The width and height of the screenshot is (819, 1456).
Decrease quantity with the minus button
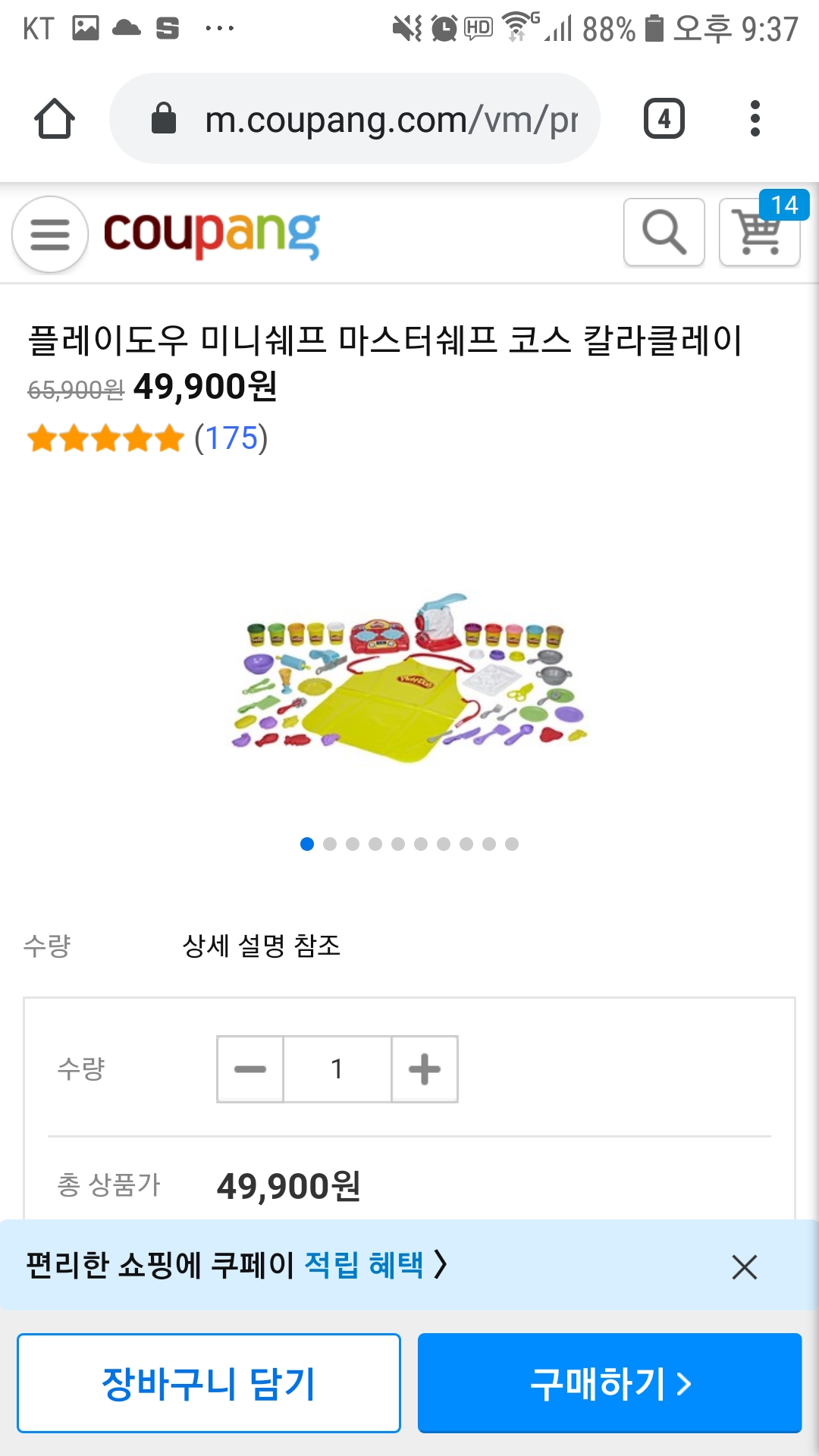tap(250, 1069)
